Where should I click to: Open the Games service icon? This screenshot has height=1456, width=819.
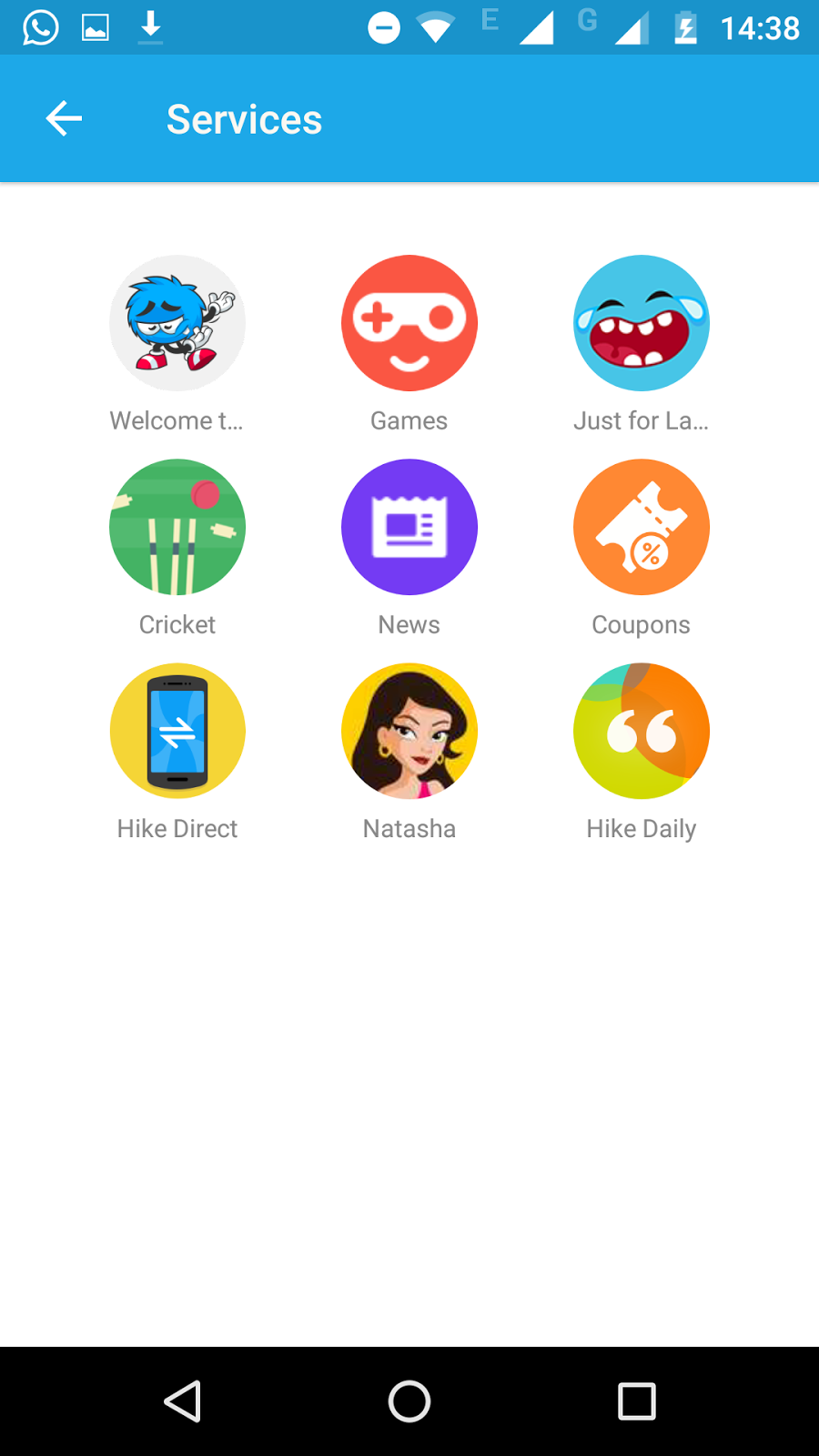point(409,323)
